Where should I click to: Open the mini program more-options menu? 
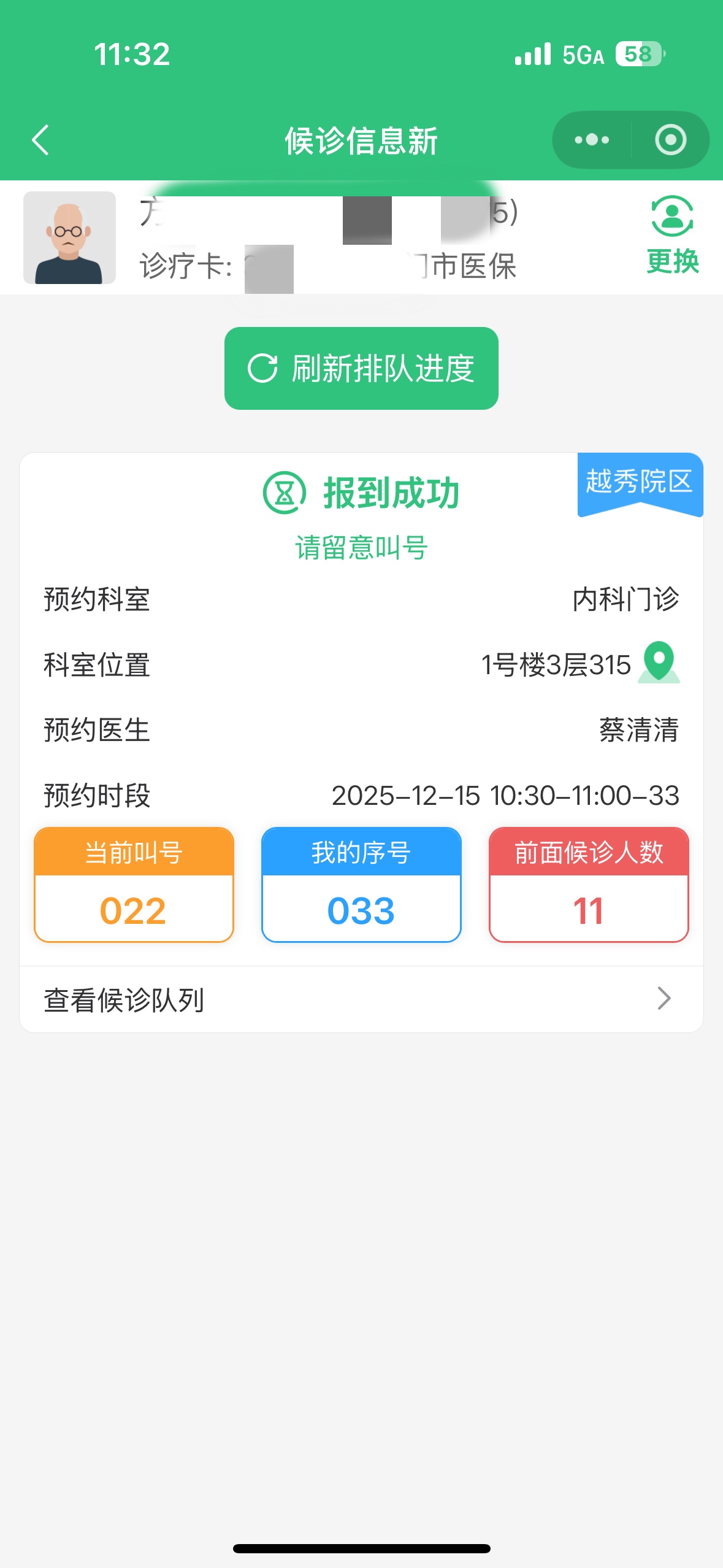[x=592, y=140]
